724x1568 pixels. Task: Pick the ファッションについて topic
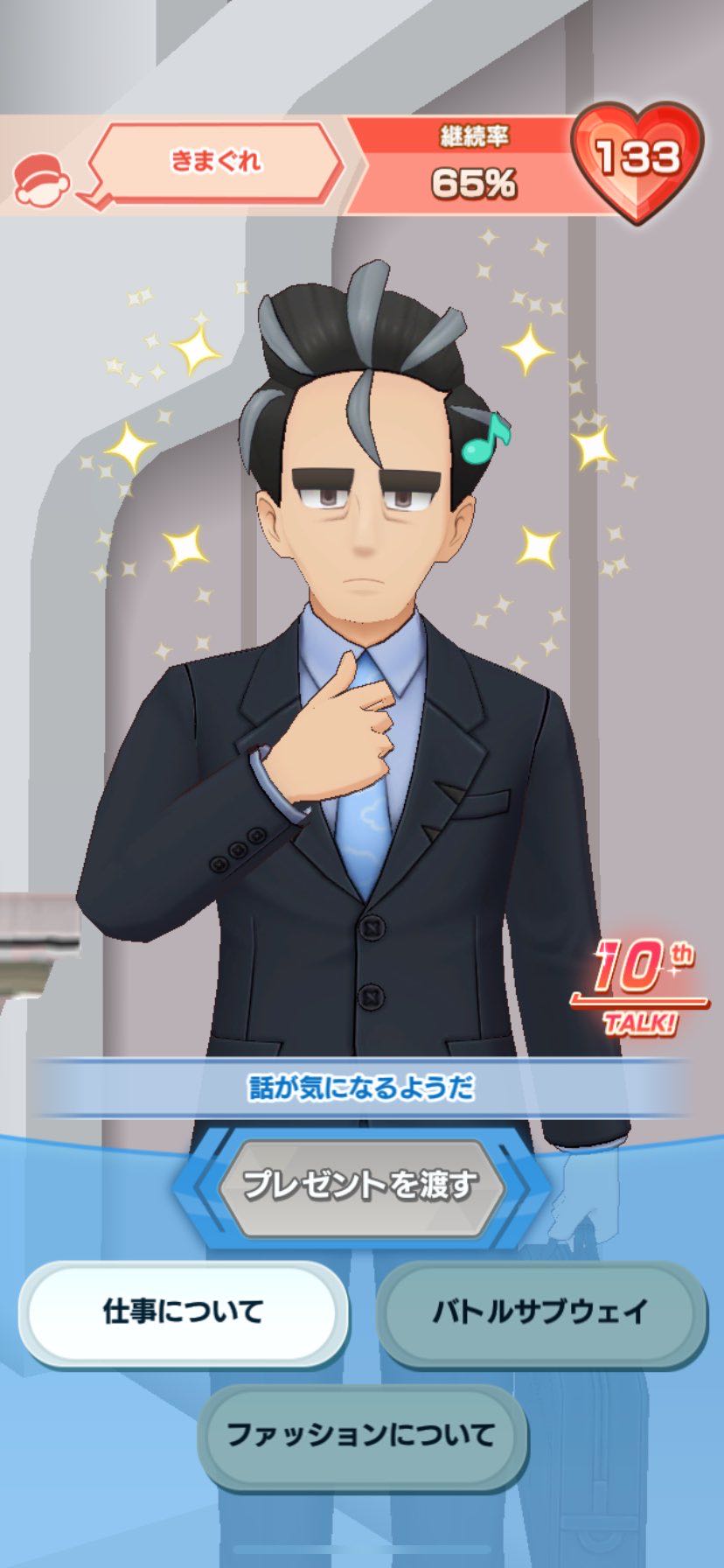(361, 1434)
